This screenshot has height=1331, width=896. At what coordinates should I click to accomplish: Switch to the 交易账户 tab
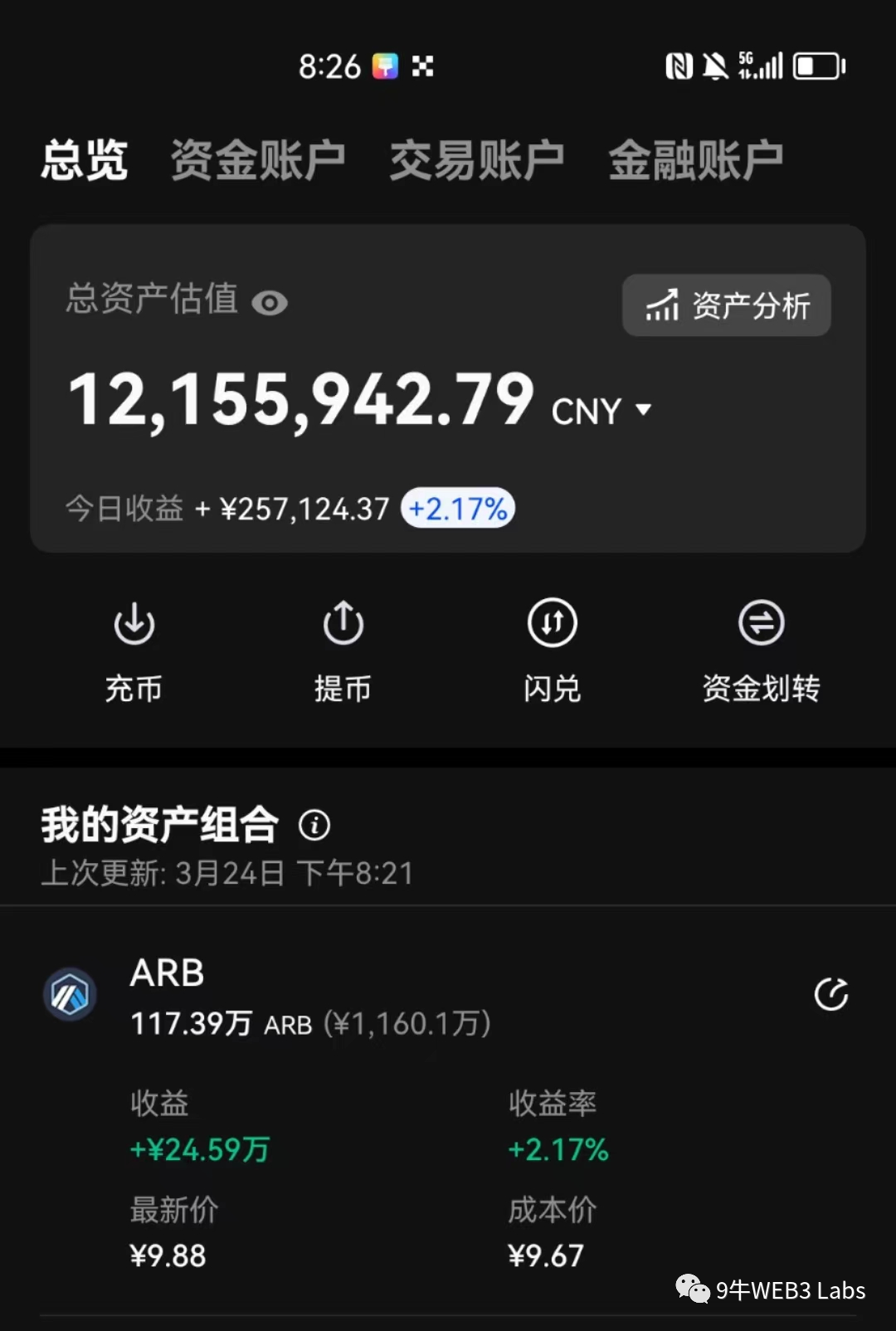477,160
